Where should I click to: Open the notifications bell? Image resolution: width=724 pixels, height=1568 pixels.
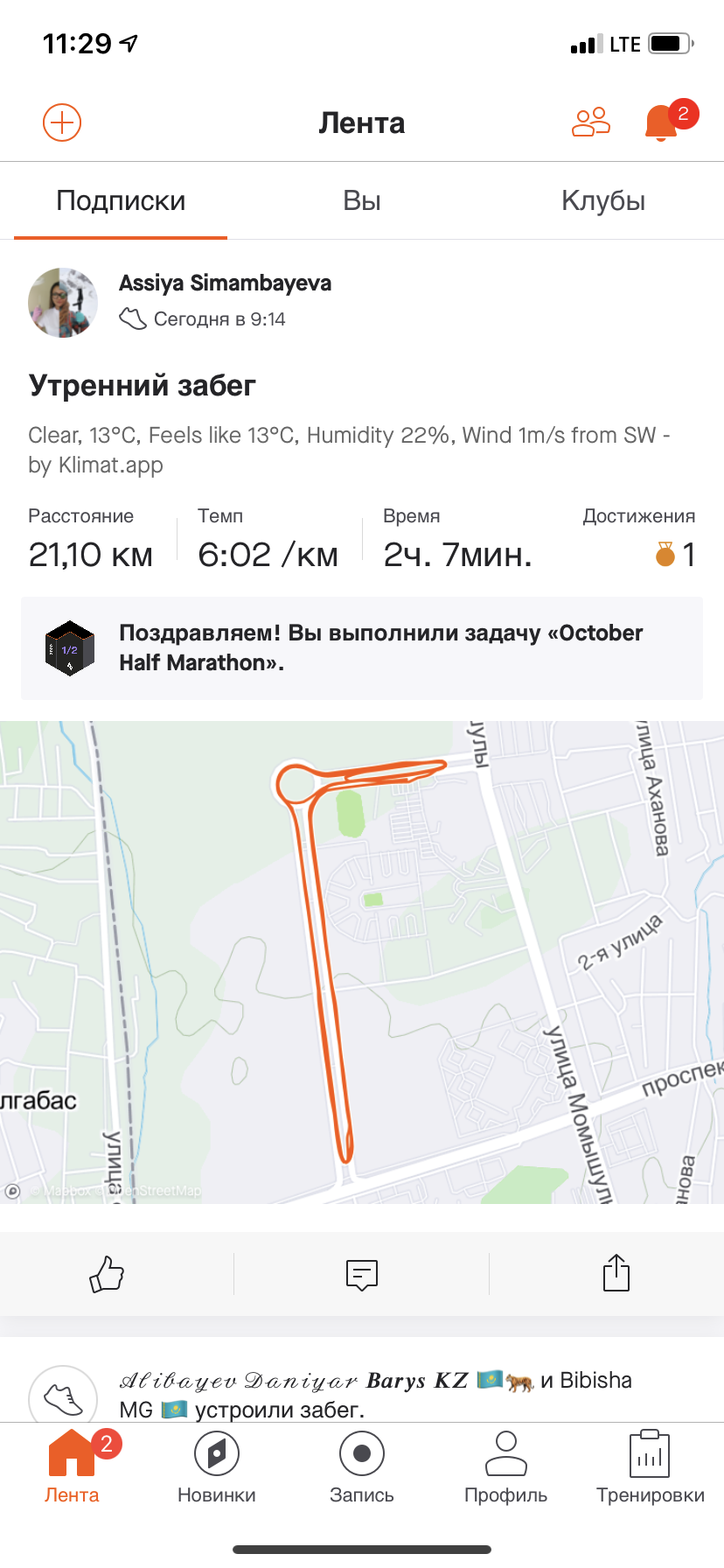click(662, 122)
